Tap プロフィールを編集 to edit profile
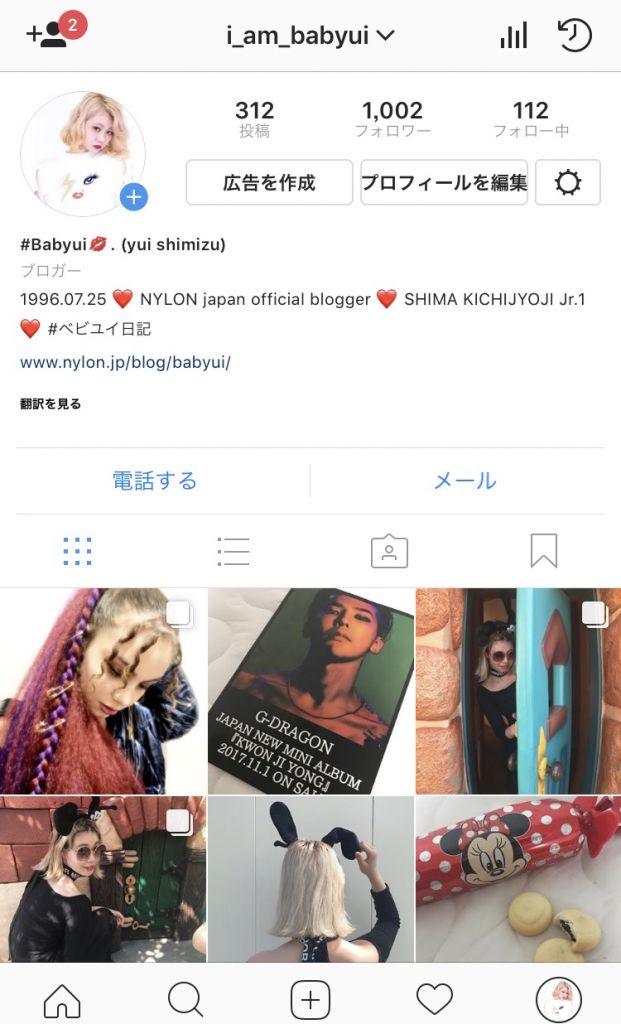The height and width of the screenshot is (1024, 621). tap(444, 182)
